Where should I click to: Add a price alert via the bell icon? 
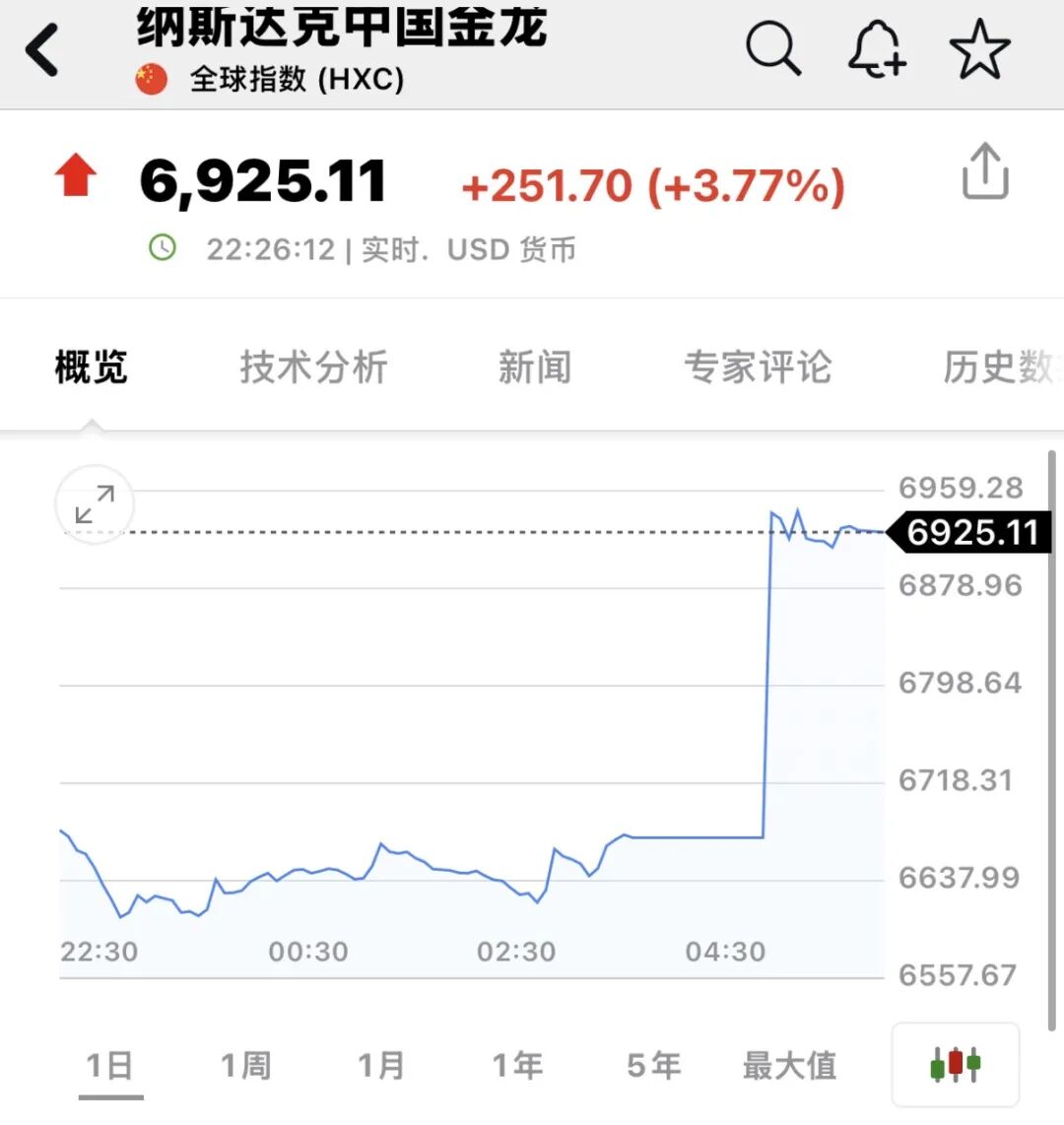pyautogui.click(x=878, y=47)
